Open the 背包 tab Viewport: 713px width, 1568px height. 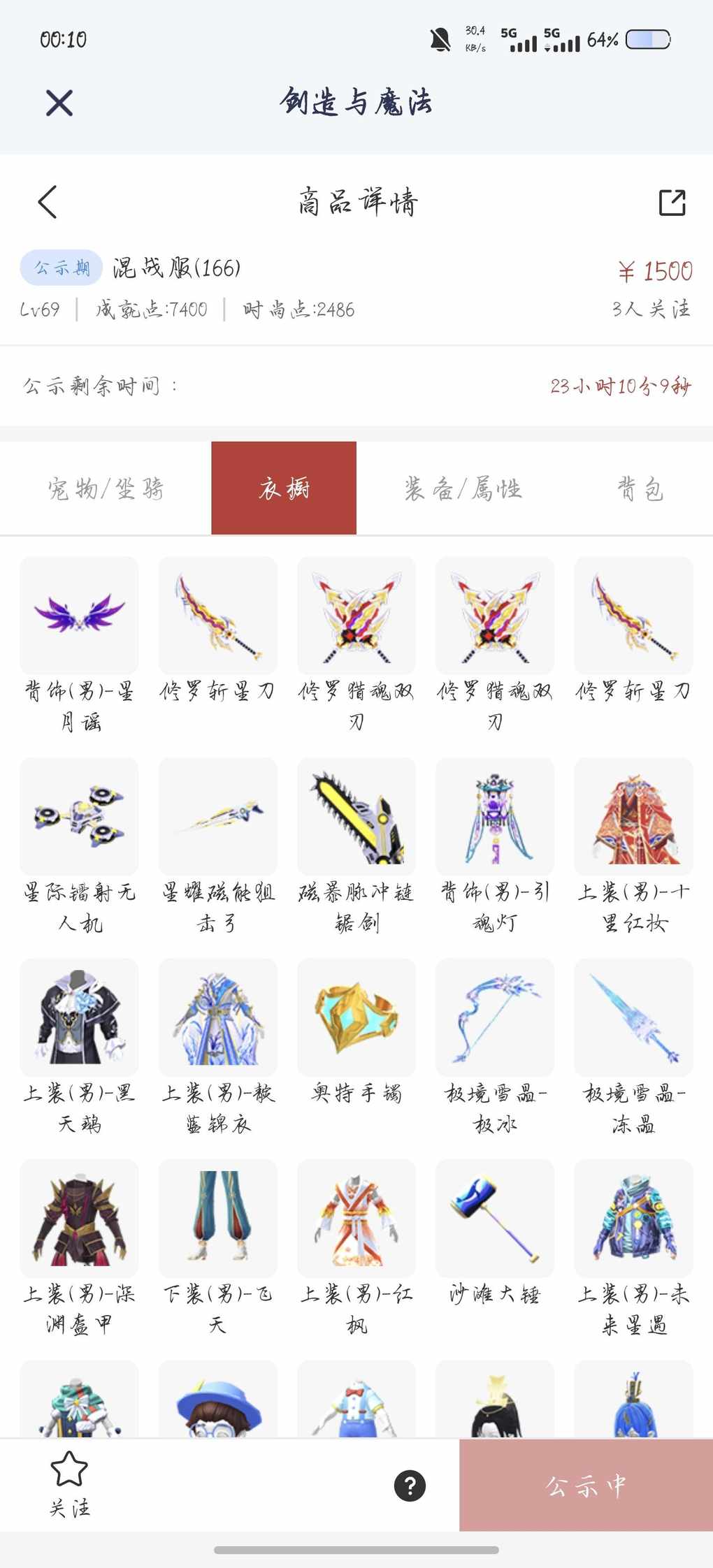coord(640,488)
